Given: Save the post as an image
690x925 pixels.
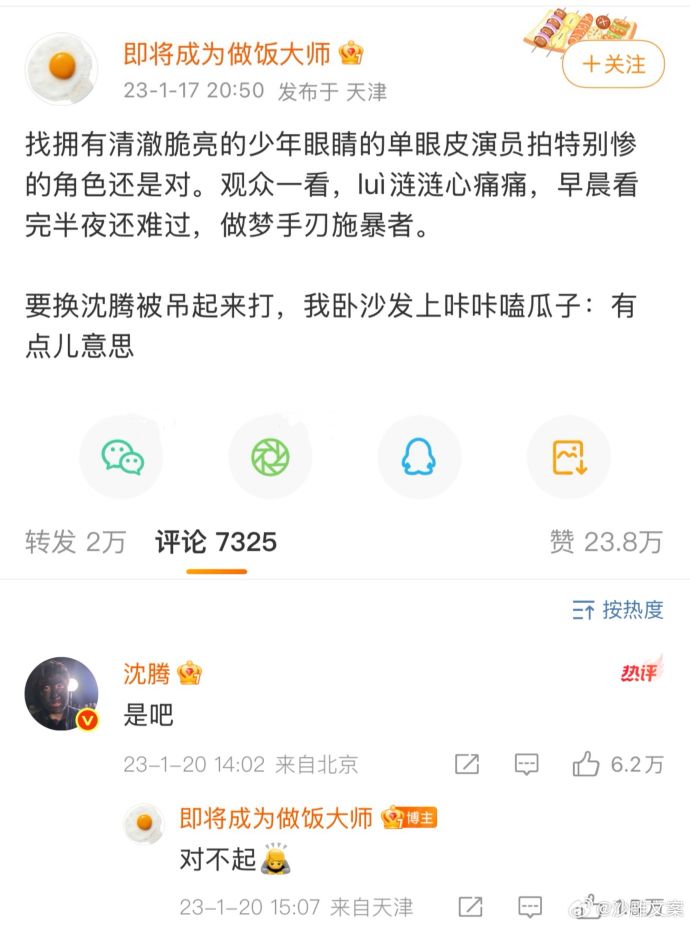Looking at the screenshot, I should [568, 457].
